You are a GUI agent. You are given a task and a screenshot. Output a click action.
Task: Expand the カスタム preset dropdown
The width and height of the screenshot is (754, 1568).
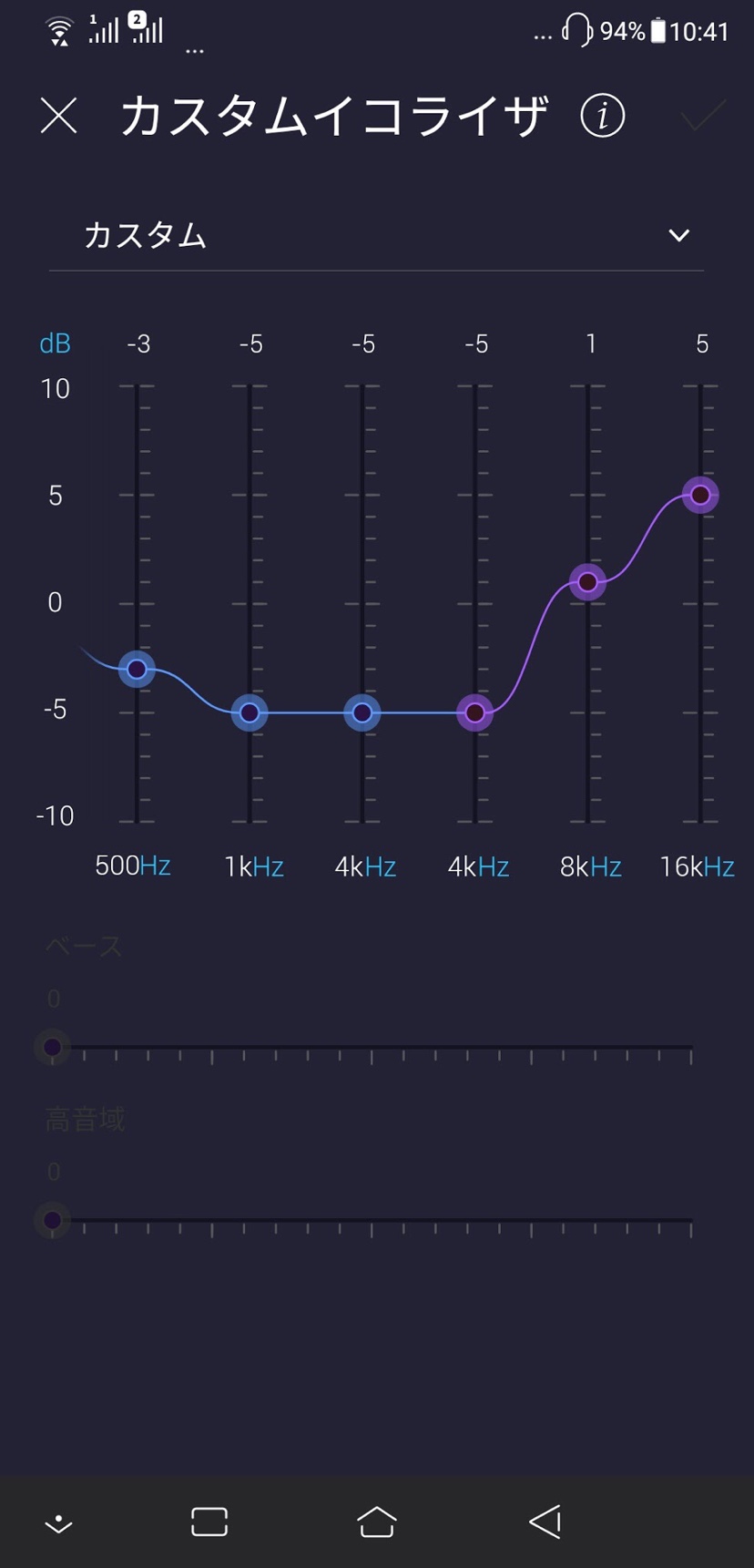pyautogui.click(x=376, y=235)
